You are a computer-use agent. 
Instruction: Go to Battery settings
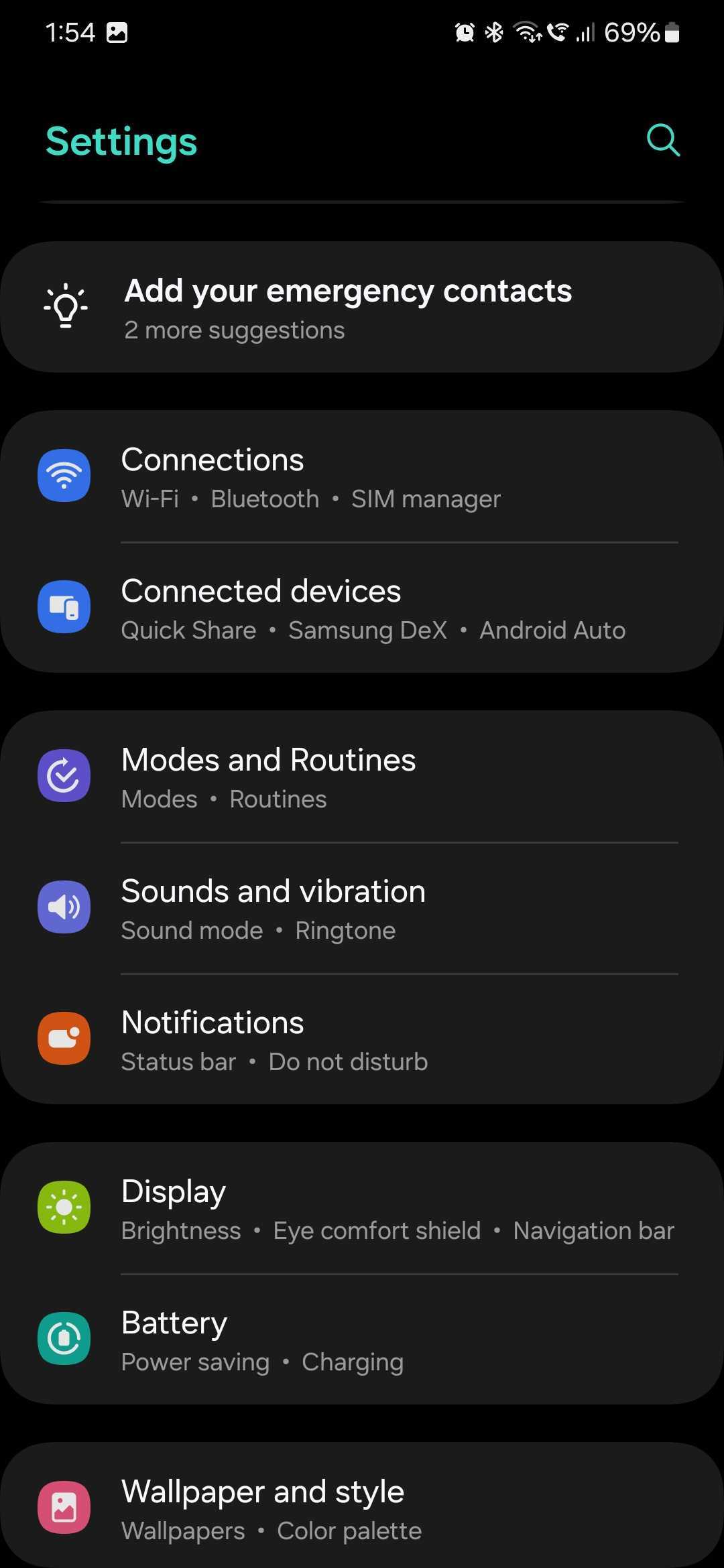point(362,1340)
